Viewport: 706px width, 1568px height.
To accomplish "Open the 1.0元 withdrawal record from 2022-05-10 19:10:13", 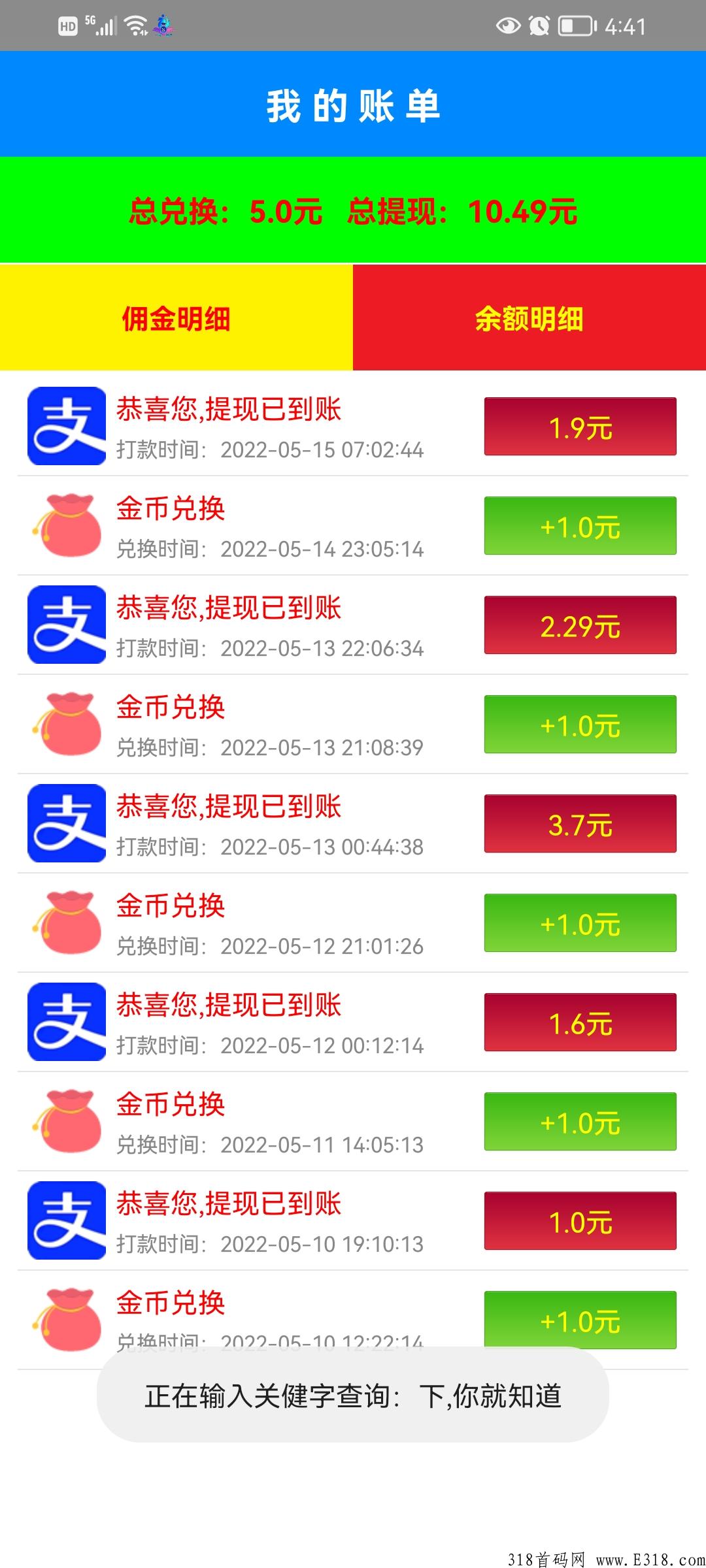I will pos(353,1220).
